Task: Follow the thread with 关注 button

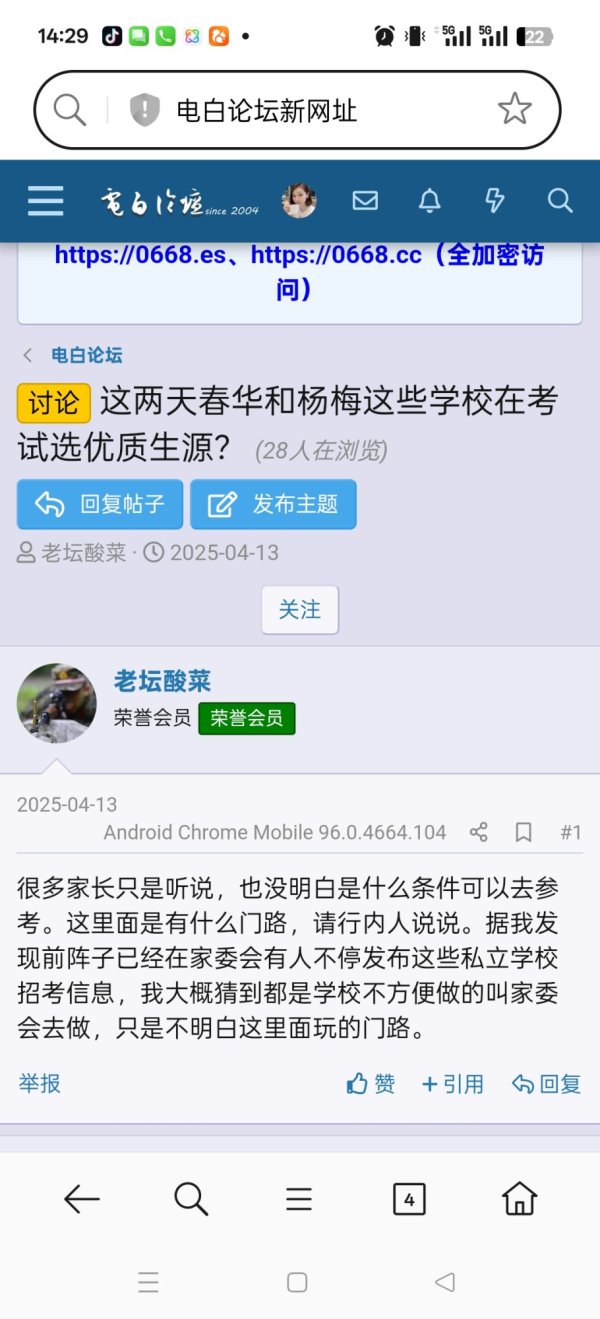Action: tap(300, 609)
